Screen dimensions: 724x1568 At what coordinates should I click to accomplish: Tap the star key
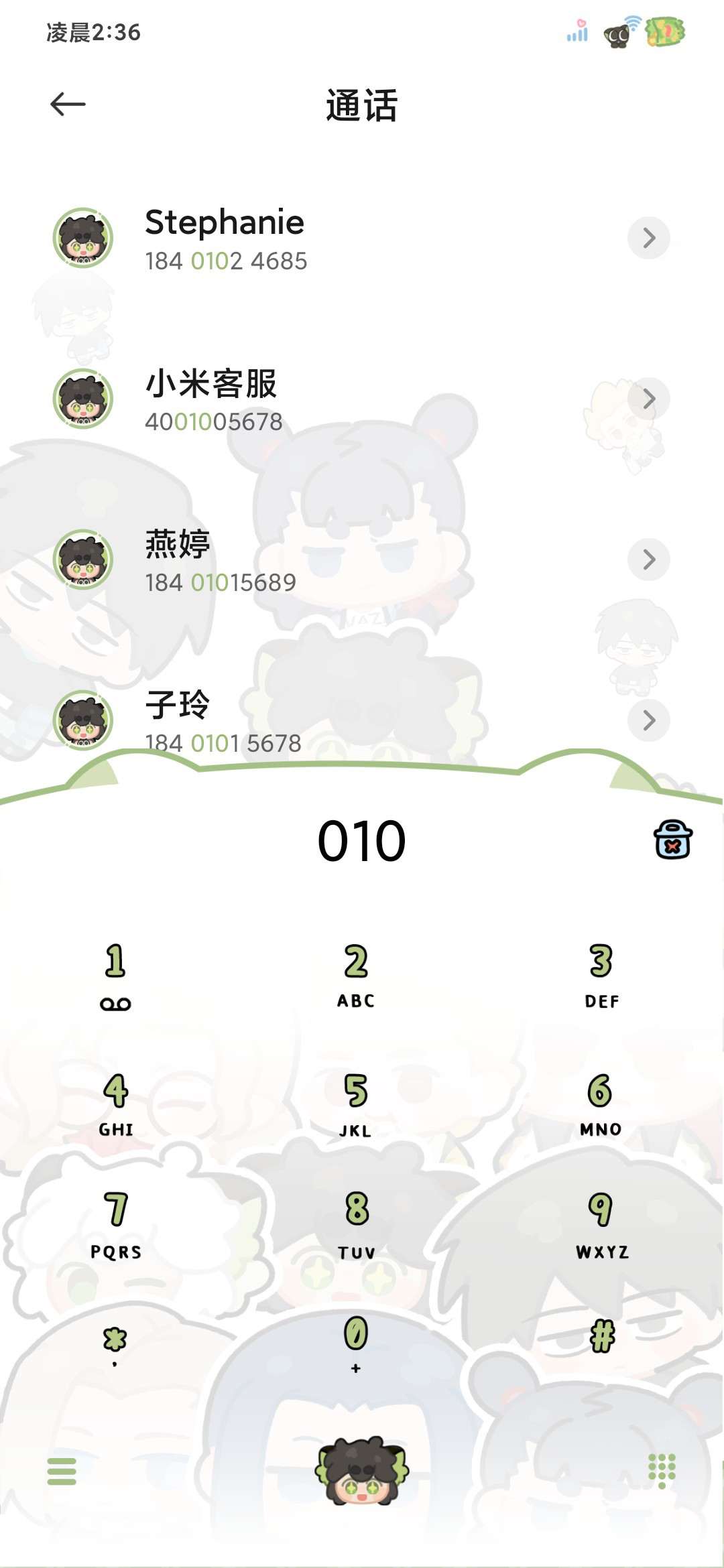[115, 1344]
